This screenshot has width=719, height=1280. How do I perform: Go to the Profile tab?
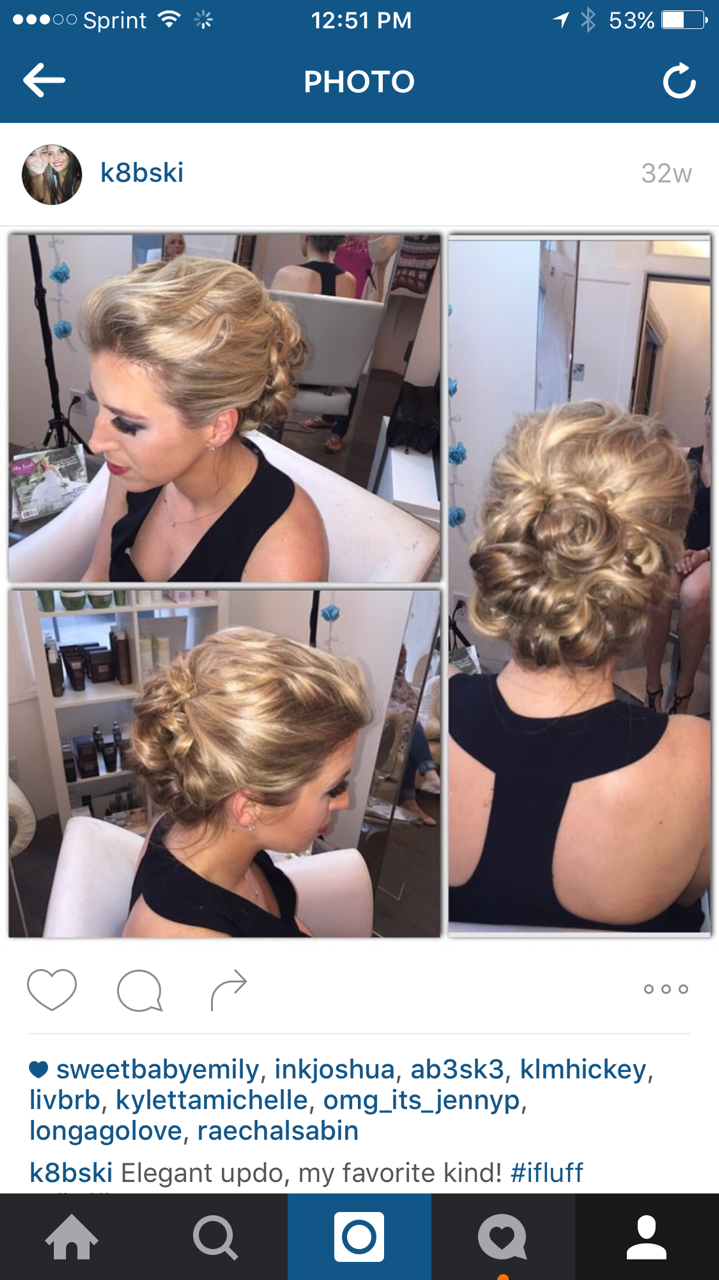click(647, 1237)
